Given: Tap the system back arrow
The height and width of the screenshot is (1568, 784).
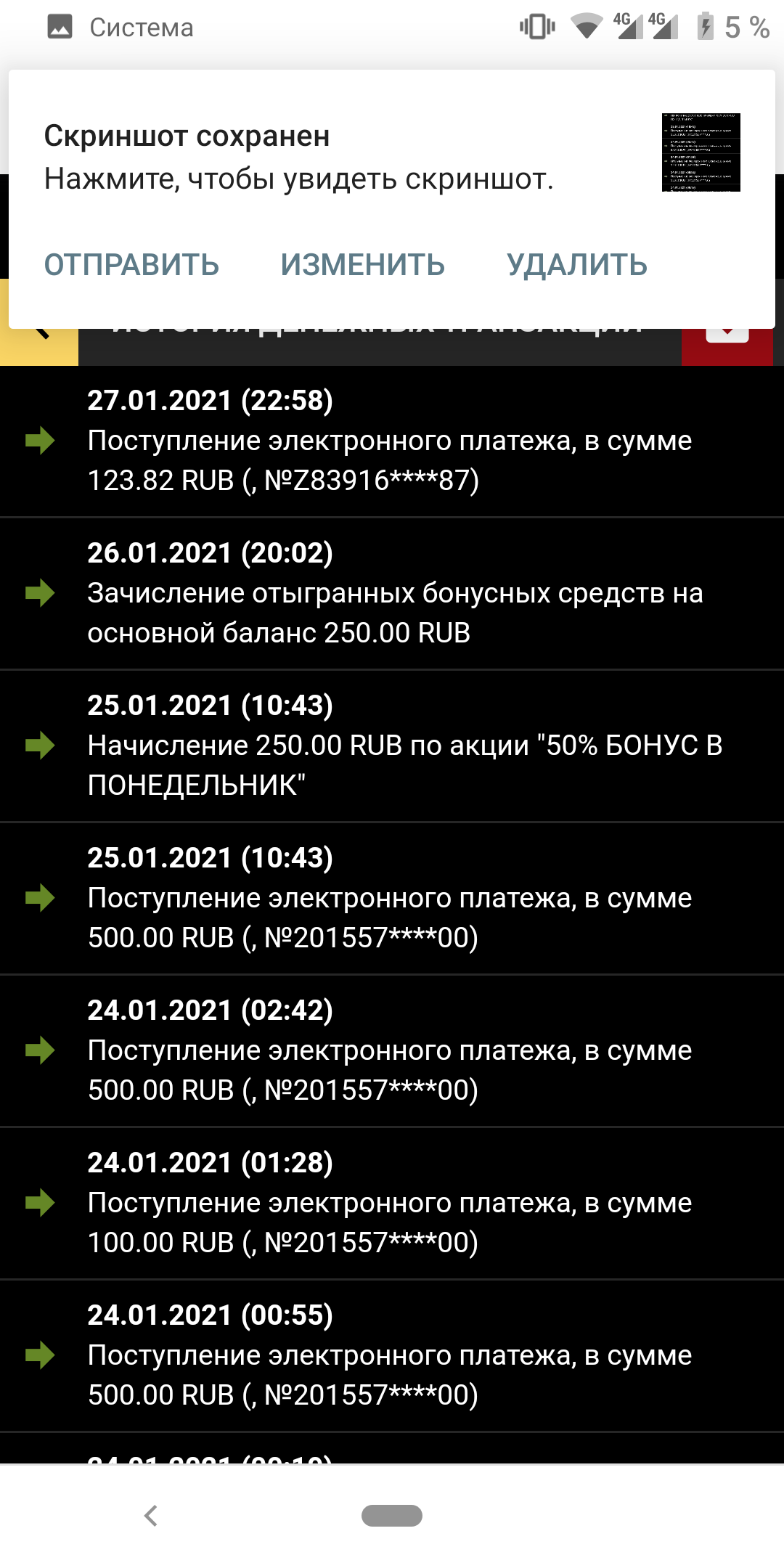Looking at the screenshot, I should [151, 1516].
